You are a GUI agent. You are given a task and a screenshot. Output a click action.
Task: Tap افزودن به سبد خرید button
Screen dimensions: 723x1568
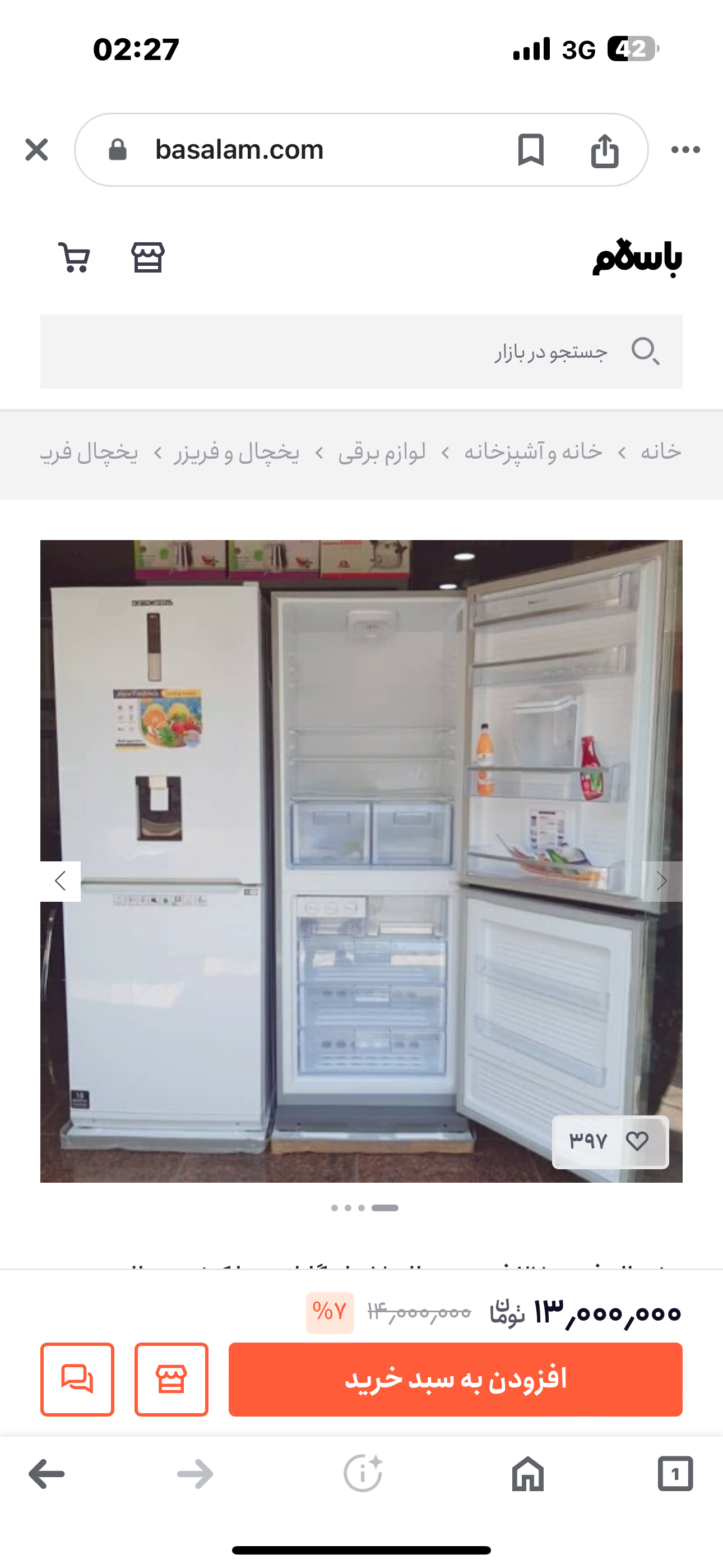pyautogui.click(x=455, y=1380)
